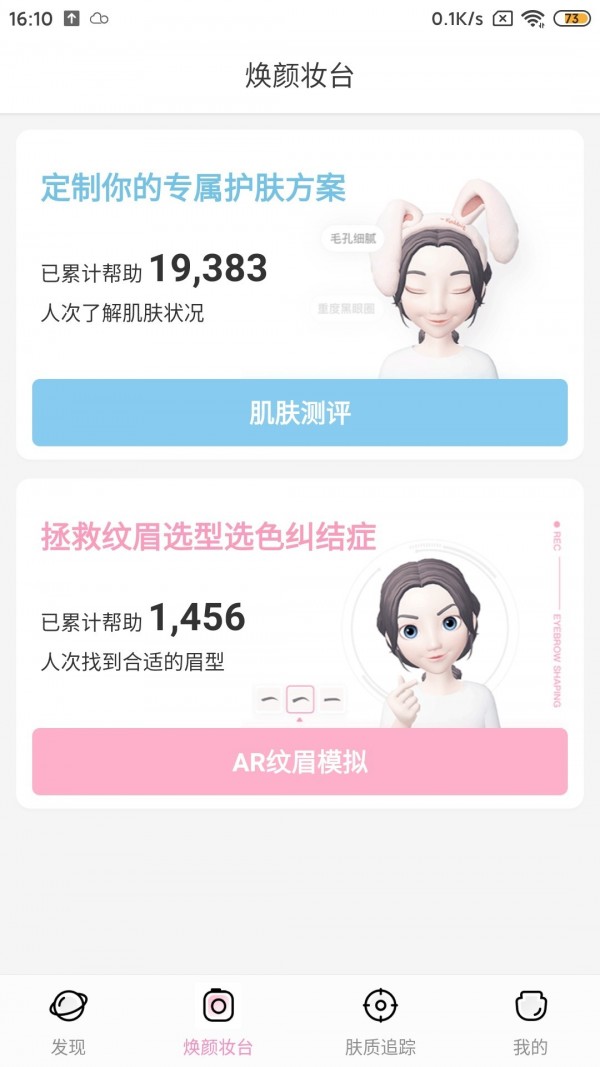This screenshot has height=1067, width=600.
Task: Open the 我的 profile tab
Action: pos(530,1020)
